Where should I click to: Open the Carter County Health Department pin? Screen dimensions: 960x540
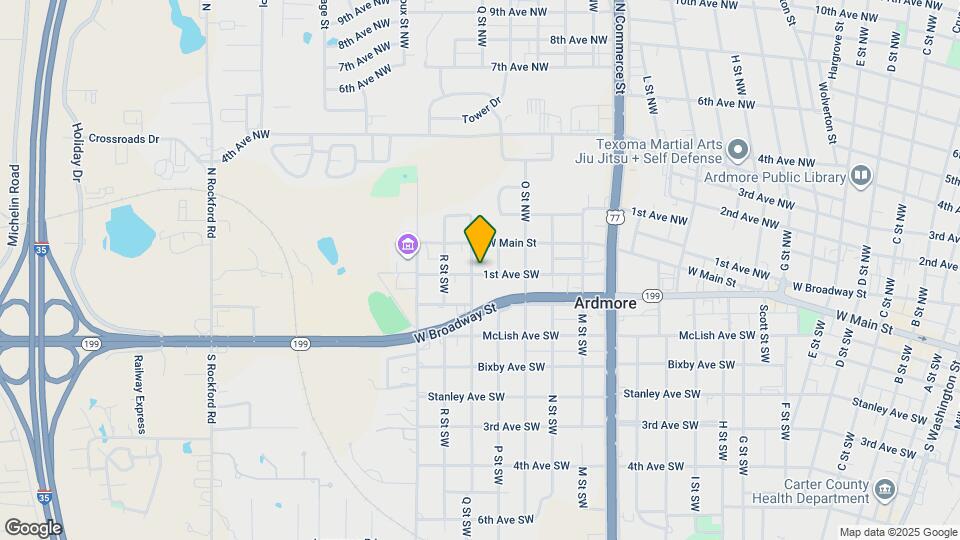(x=884, y=489)
